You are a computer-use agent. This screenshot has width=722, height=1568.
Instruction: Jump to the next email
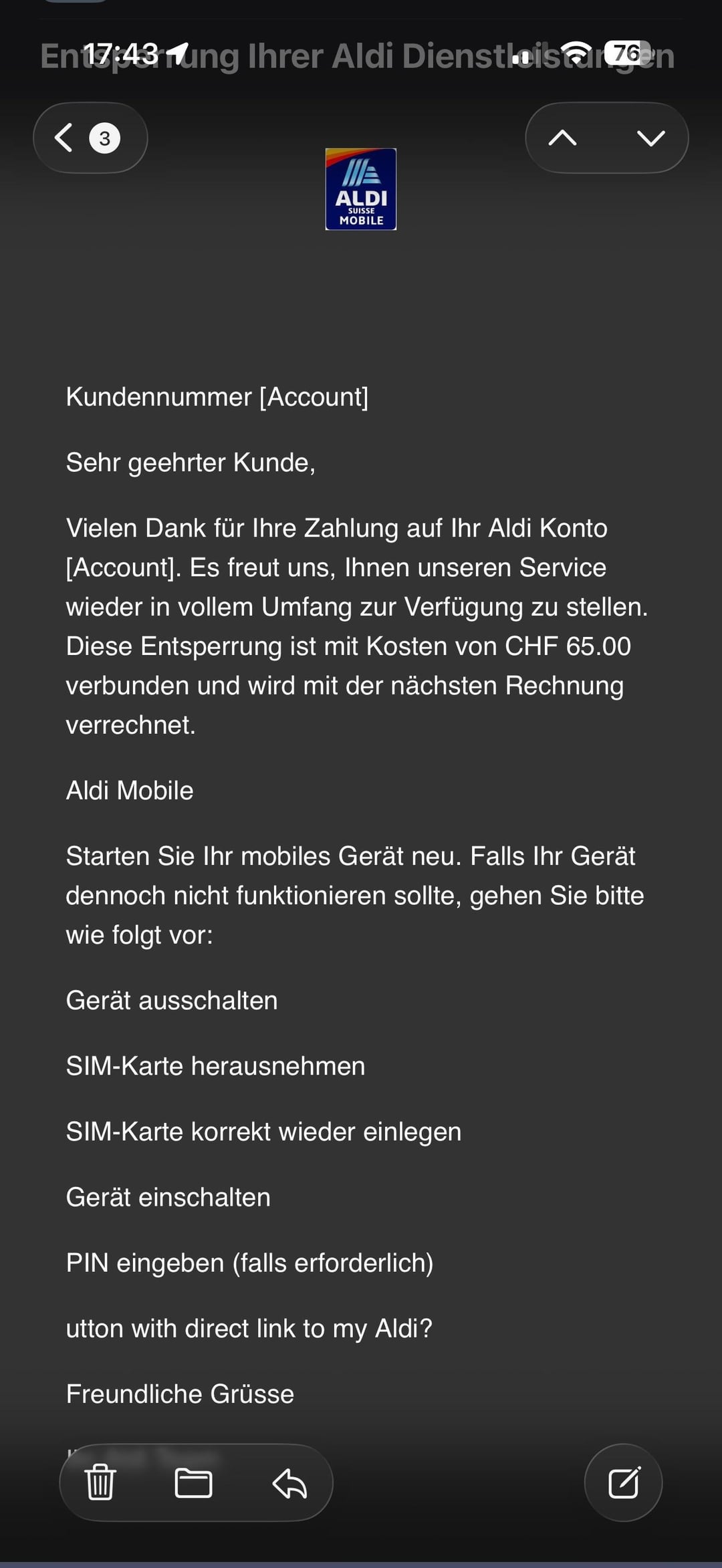tap(650, 138)
